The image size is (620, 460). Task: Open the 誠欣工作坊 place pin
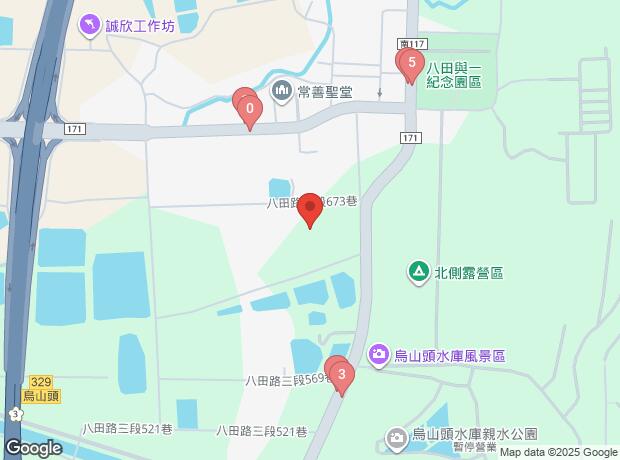click(x=91, y=24)
